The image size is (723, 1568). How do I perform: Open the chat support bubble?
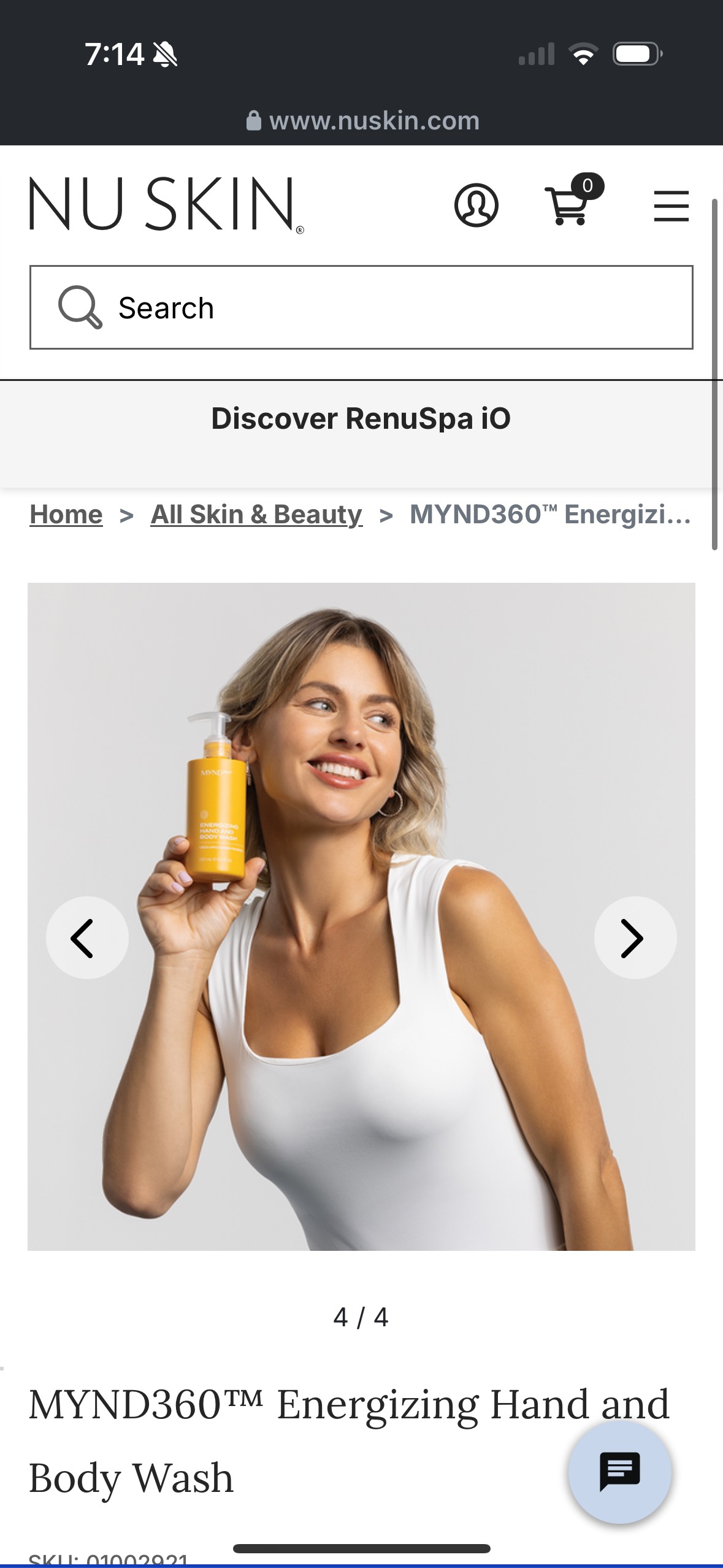[619, 1472]
